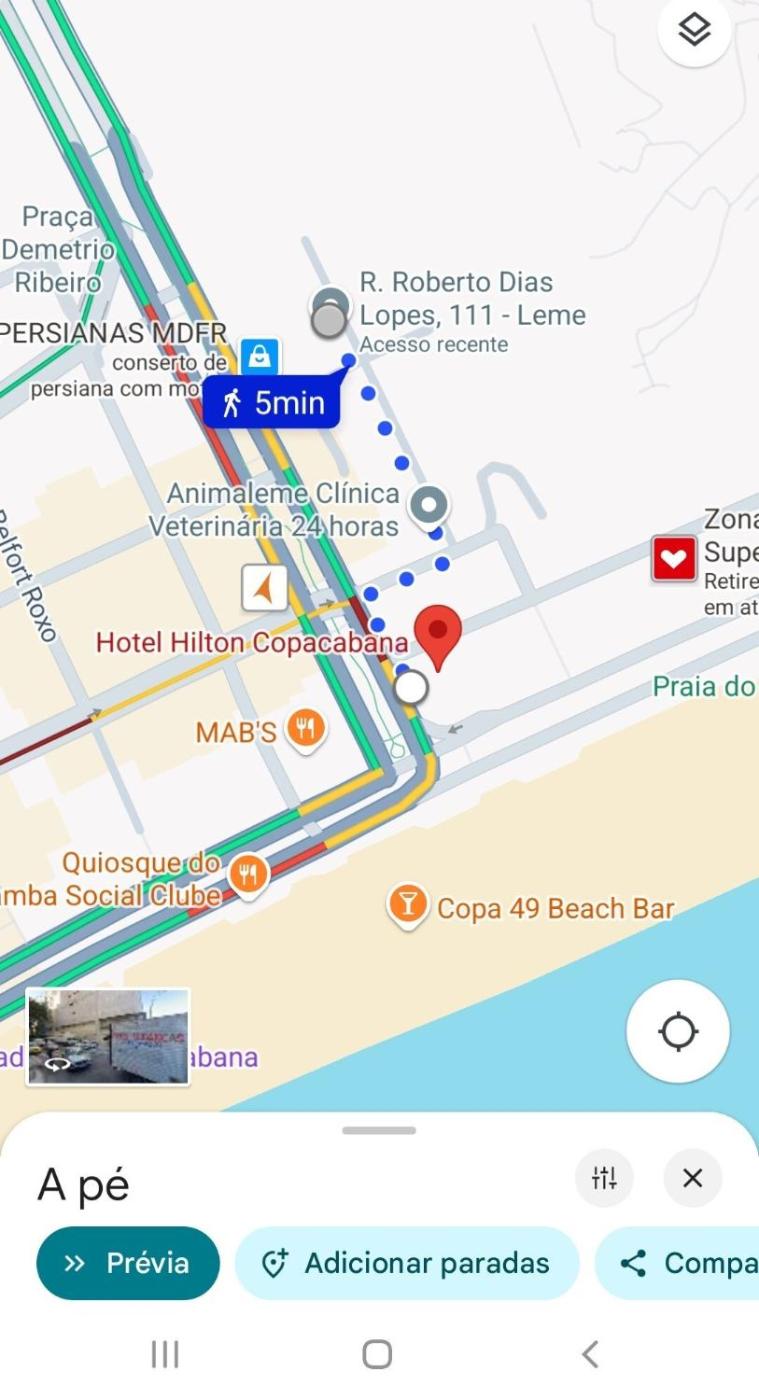The width and height of the screenshot is (759, 1400).
Task: Select Quiosque do Samba Social Clube marker
Action: point(248,875)
